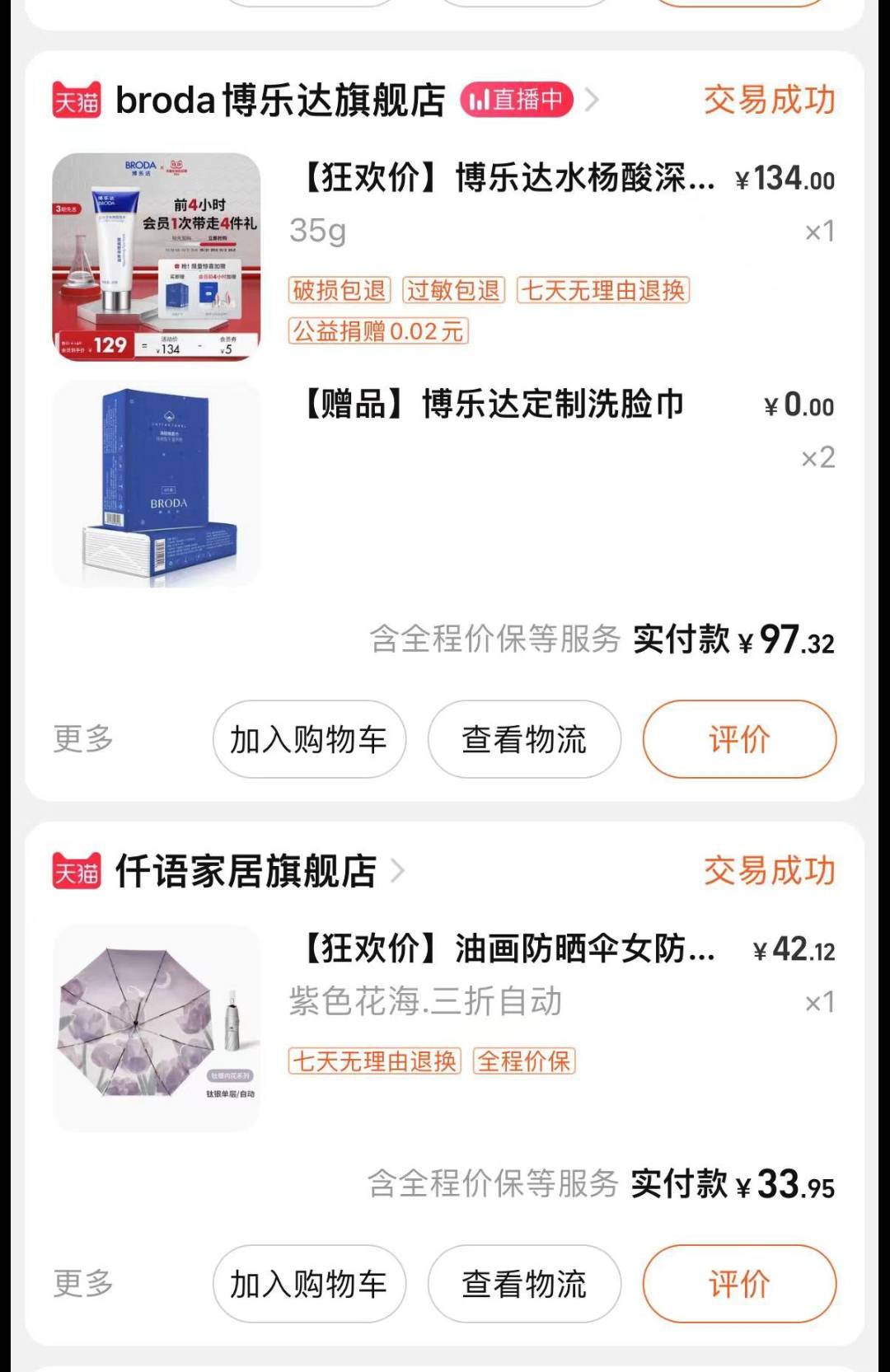Open 油画防晒伞 umbrella product image
The height and width of the screenshot is (1372, 890).
pos(157,1028)
